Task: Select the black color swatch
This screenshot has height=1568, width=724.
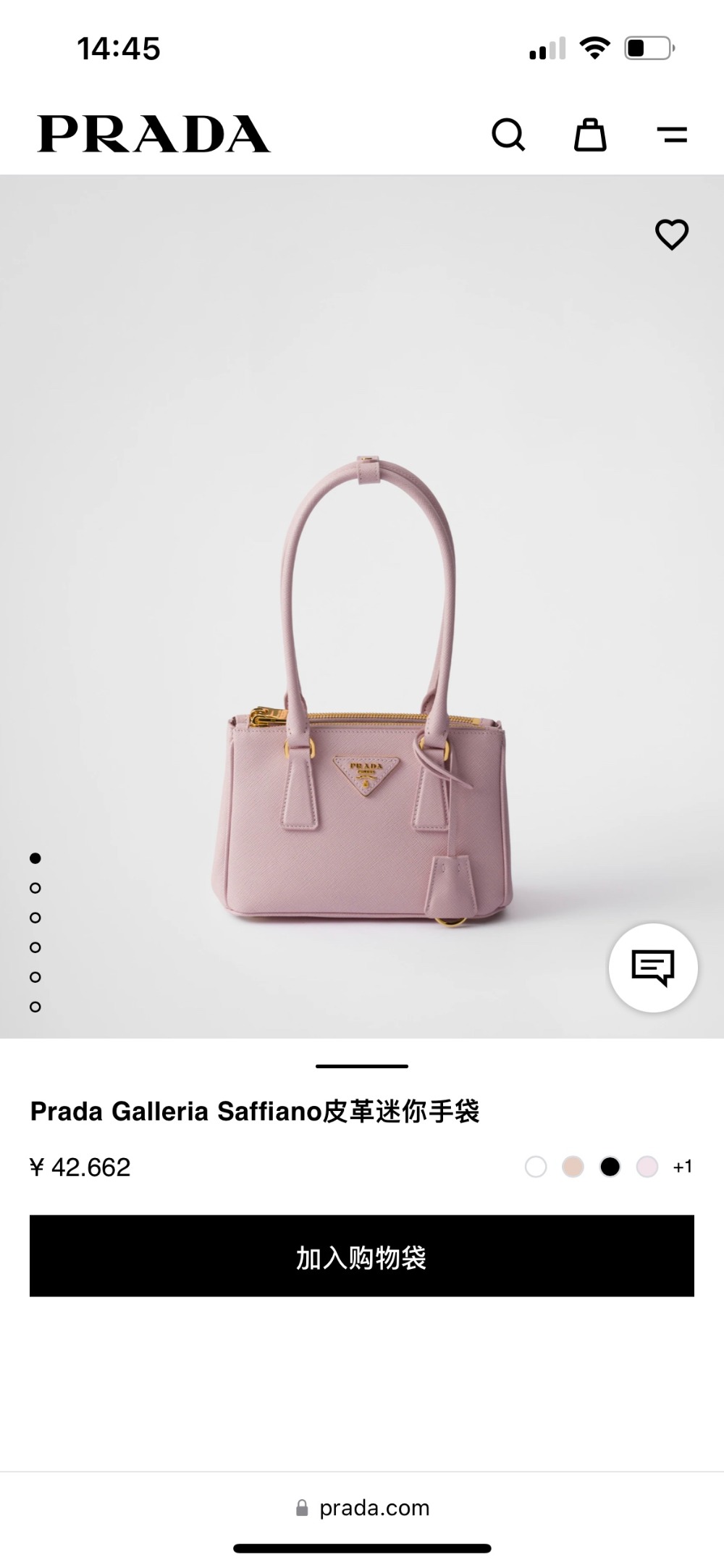Action: point(610,1167)
